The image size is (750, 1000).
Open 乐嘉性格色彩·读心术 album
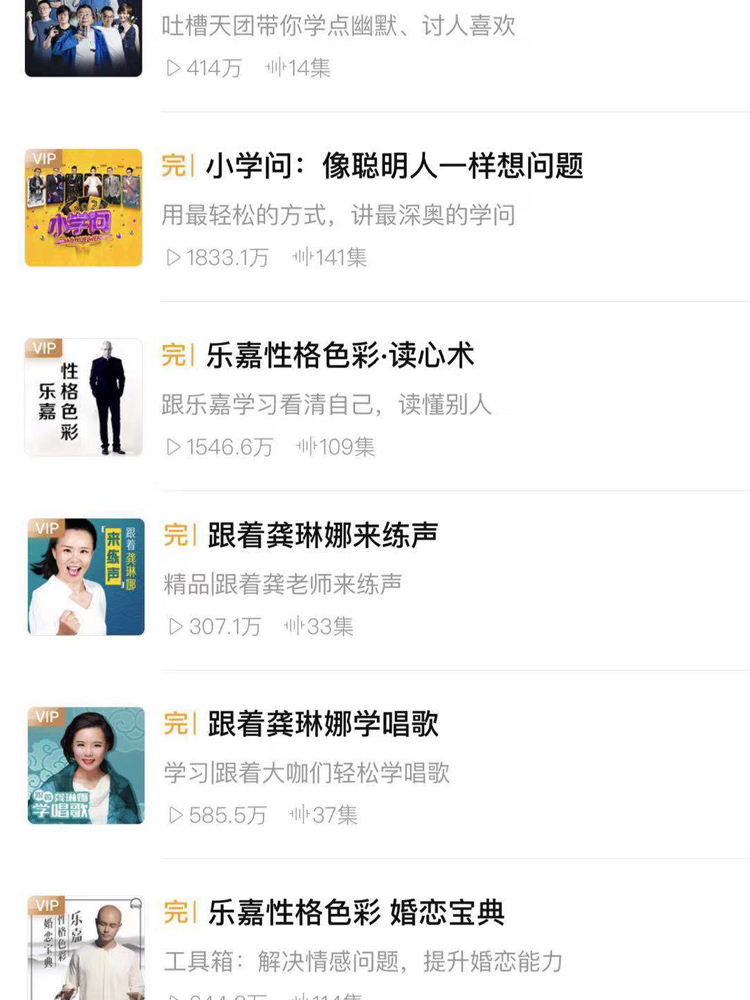coord(340,355)
